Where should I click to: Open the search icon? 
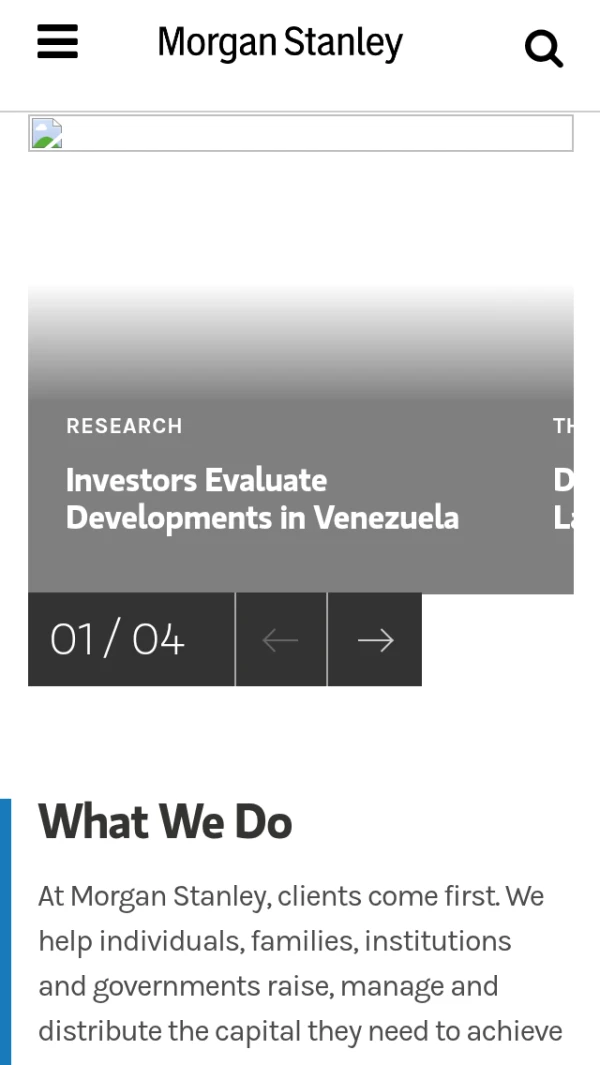pos(544,47)
